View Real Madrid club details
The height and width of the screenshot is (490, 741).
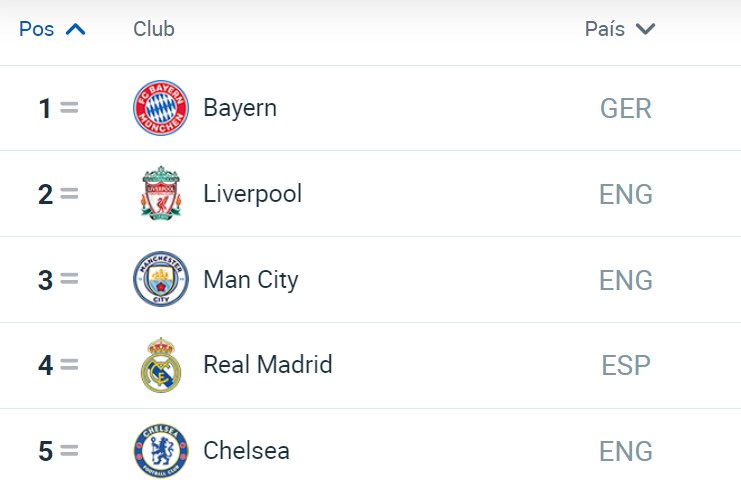tap(267, 365)
